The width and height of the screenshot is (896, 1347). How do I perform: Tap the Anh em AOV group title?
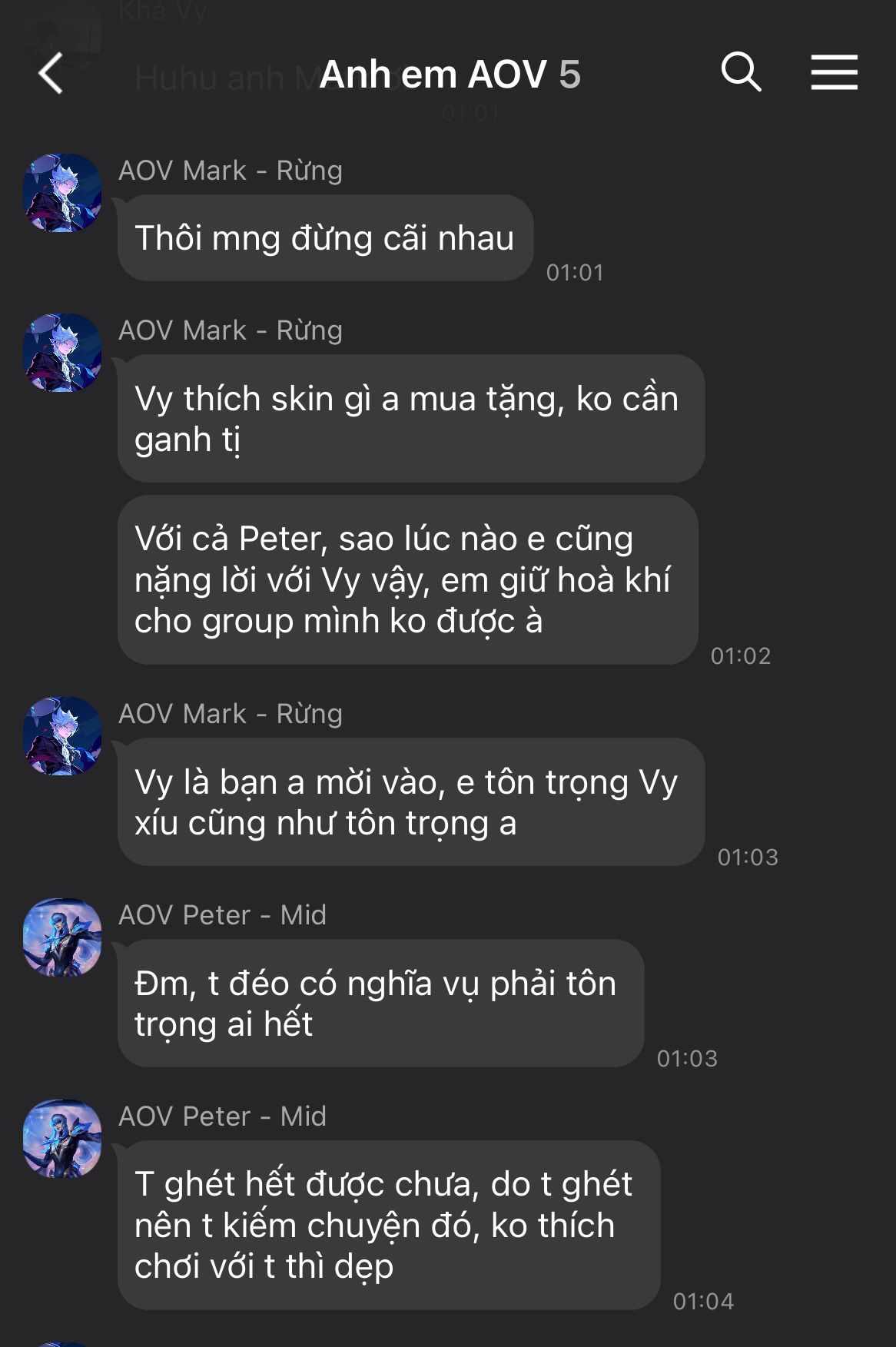(450, 75)
